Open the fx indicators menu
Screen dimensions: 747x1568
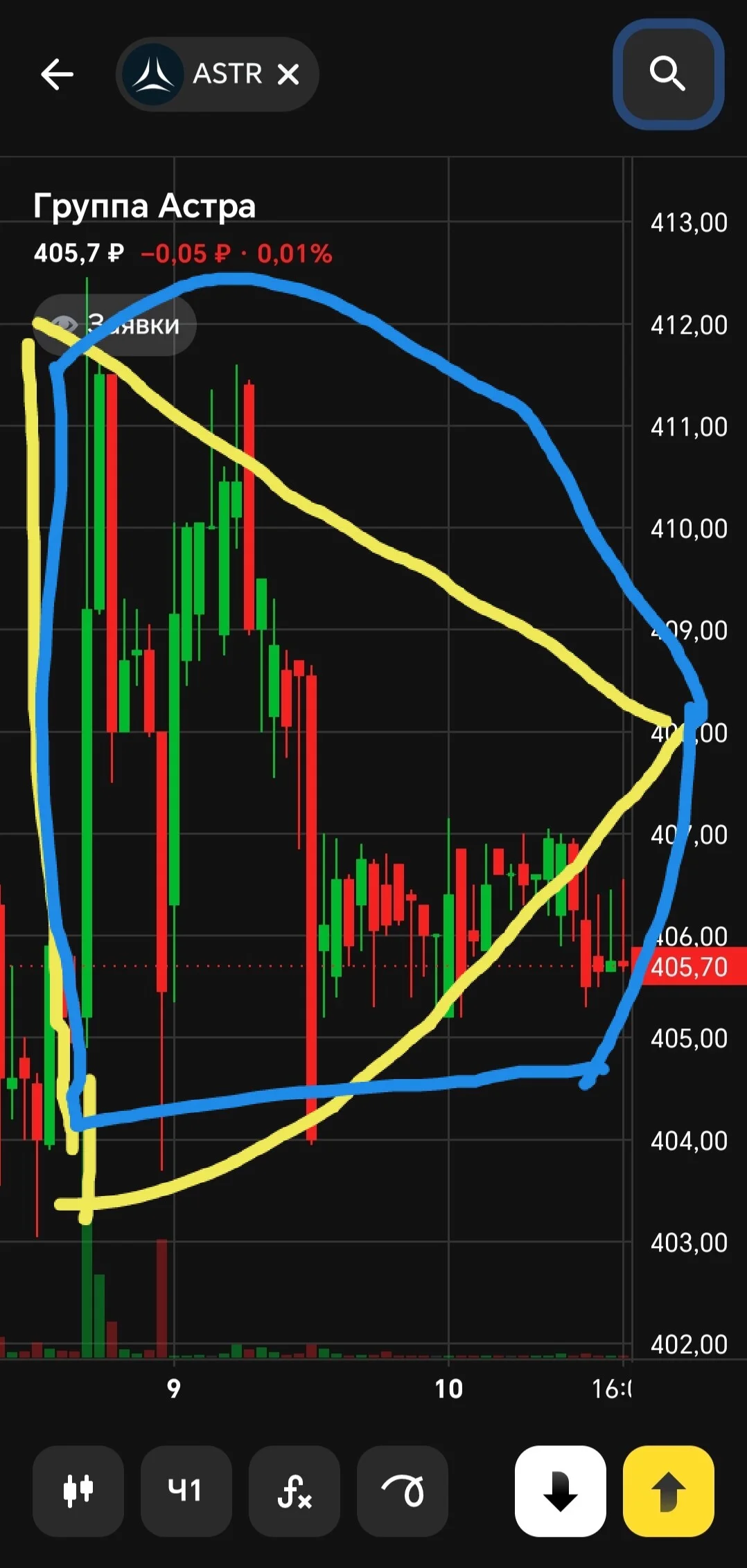295,1490
